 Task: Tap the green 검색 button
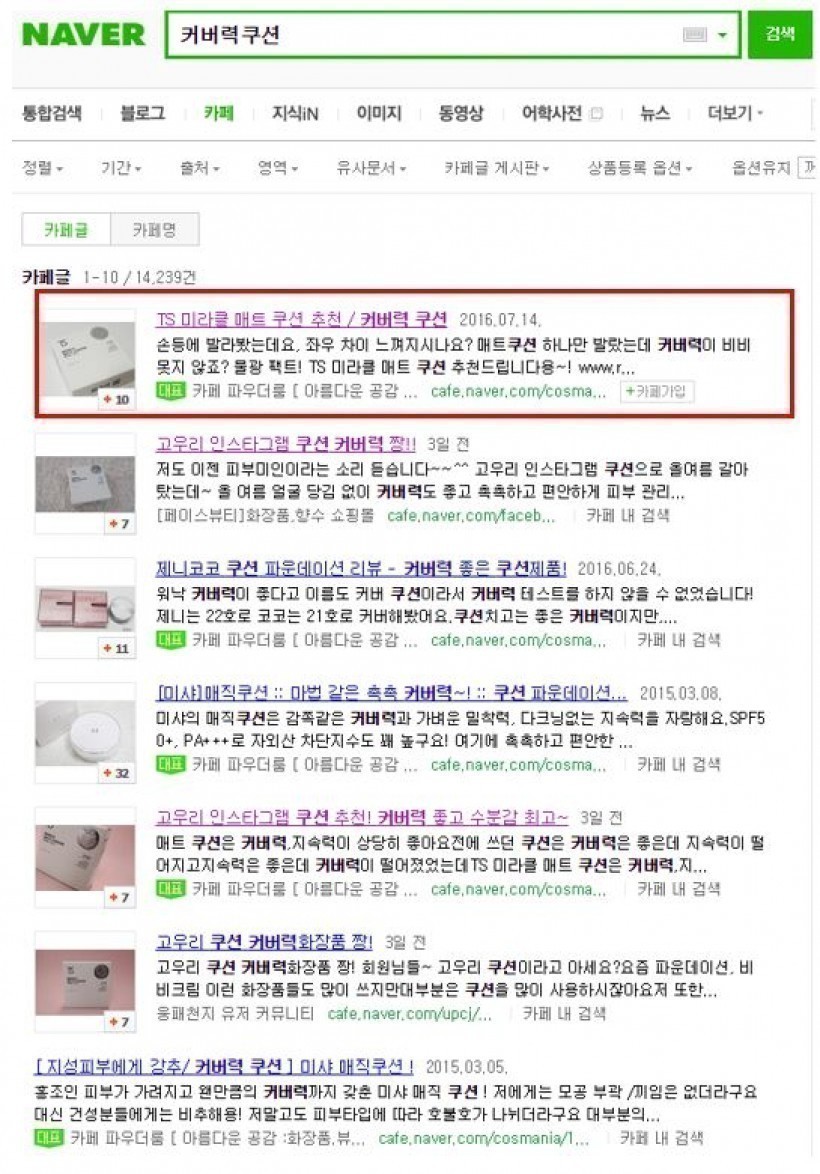pos(780,34)
